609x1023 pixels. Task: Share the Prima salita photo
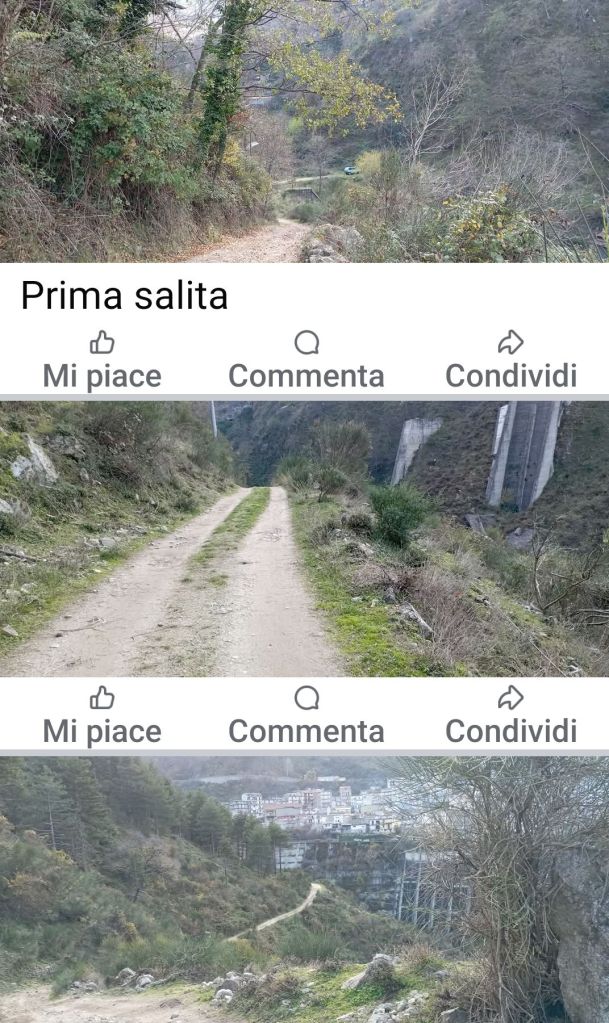tap(510, 361)
